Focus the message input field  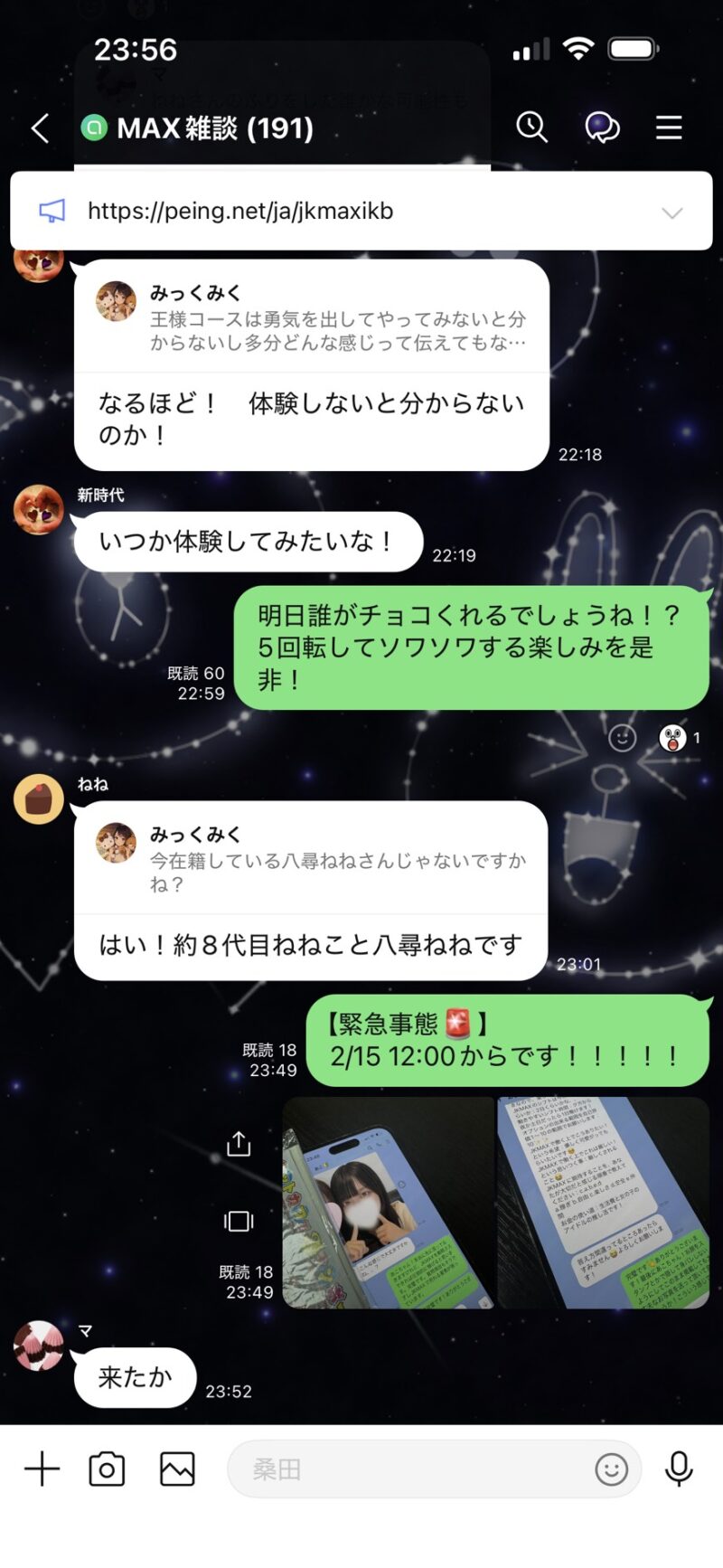point(407,1469)
